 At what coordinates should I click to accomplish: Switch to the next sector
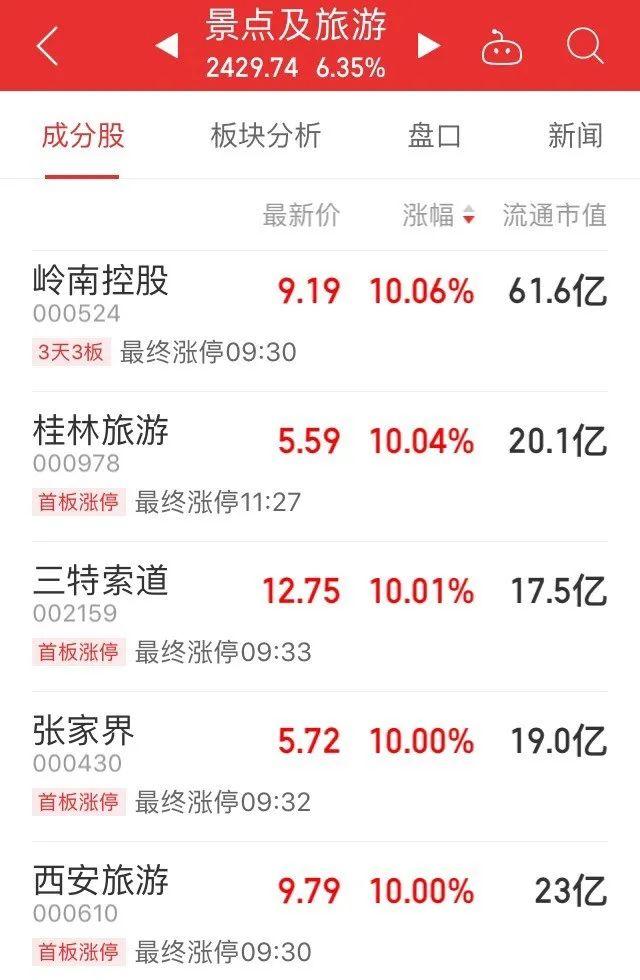click(x=429, y=45)
